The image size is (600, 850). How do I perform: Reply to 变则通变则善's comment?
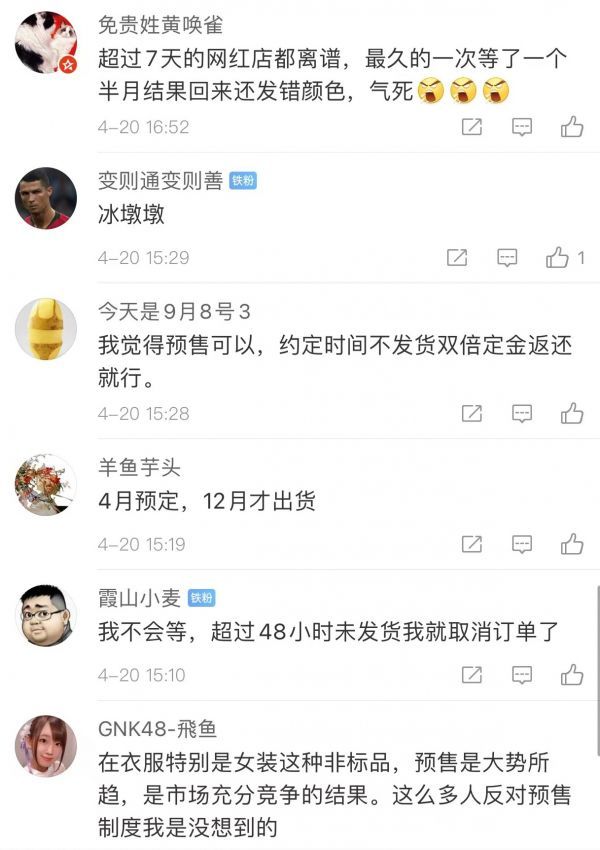(x=507, y=257)
